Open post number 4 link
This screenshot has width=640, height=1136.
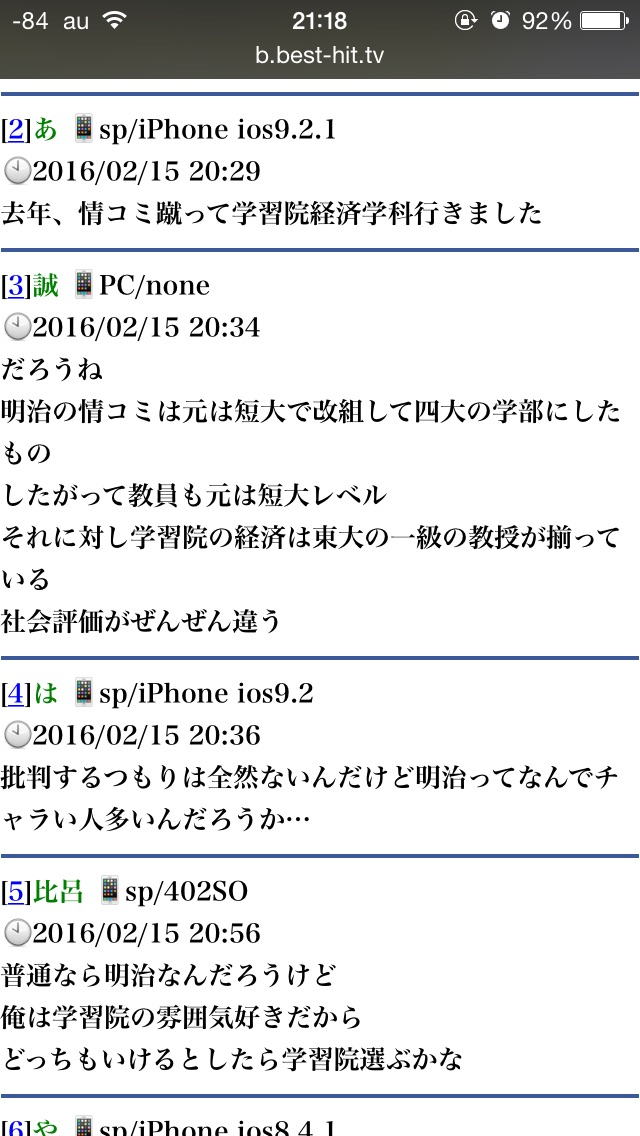[x=17, y=693]
